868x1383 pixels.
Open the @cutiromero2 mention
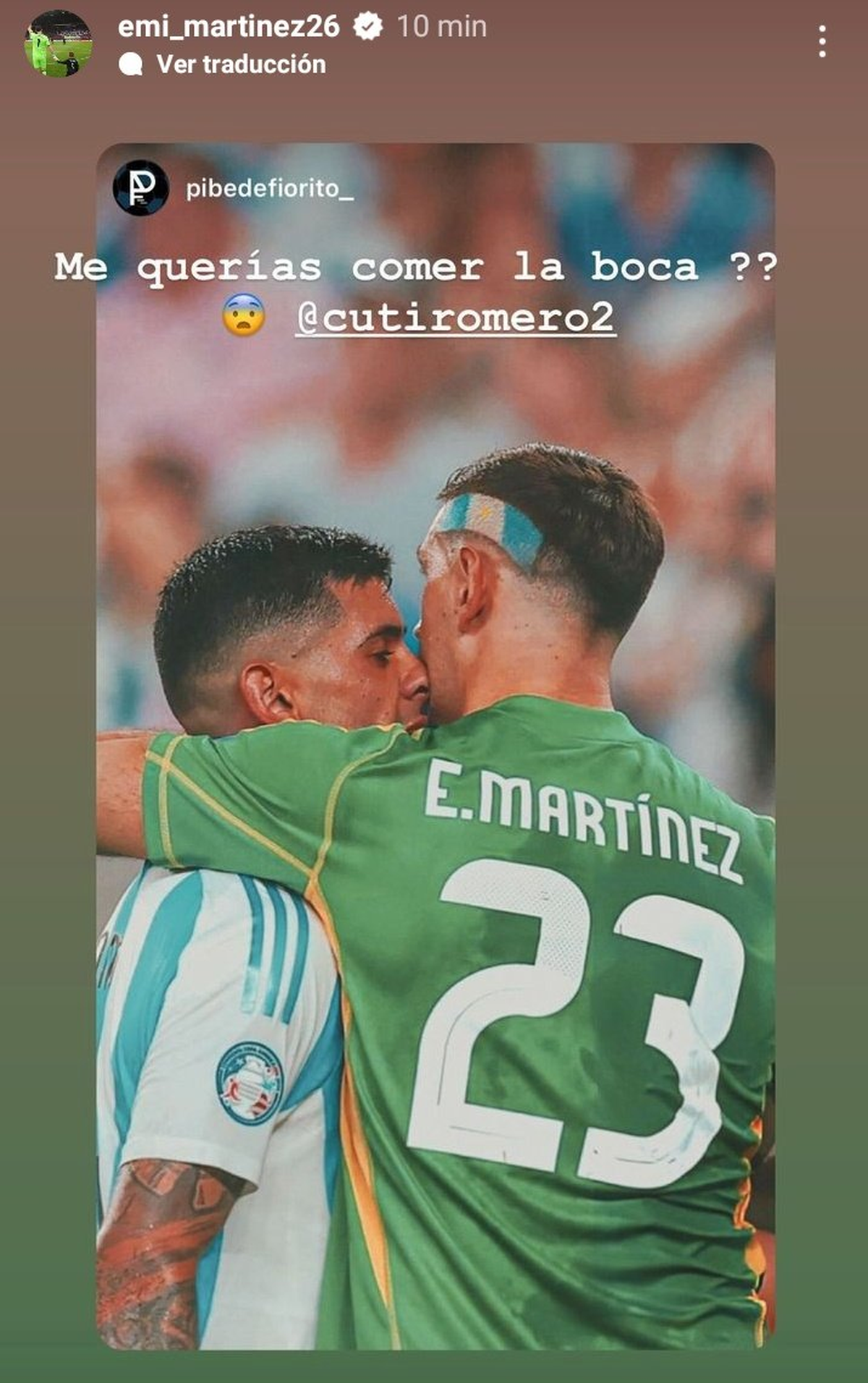pos(455,318)
